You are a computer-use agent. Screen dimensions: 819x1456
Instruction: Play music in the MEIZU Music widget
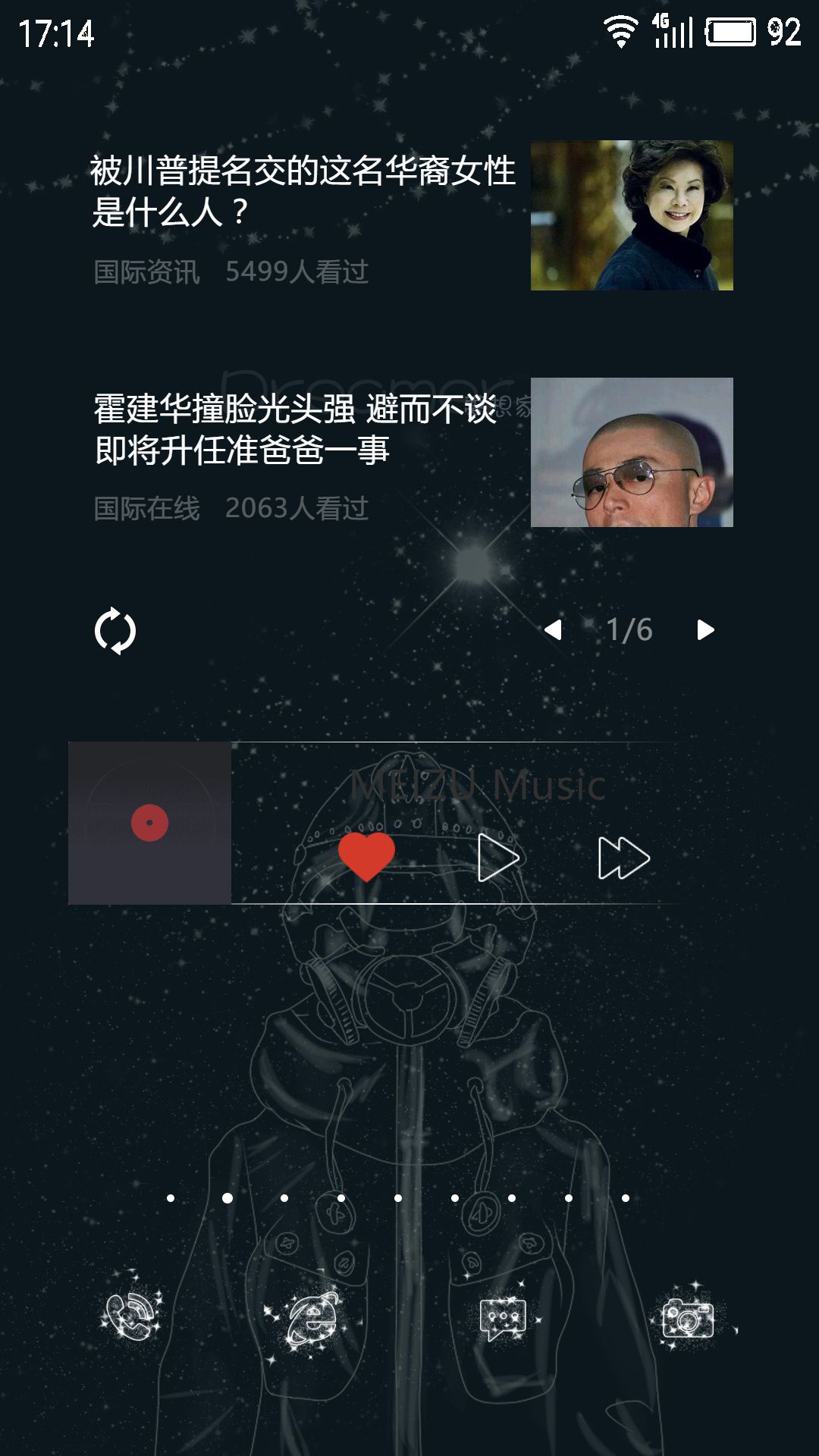[x=498, y=858]
